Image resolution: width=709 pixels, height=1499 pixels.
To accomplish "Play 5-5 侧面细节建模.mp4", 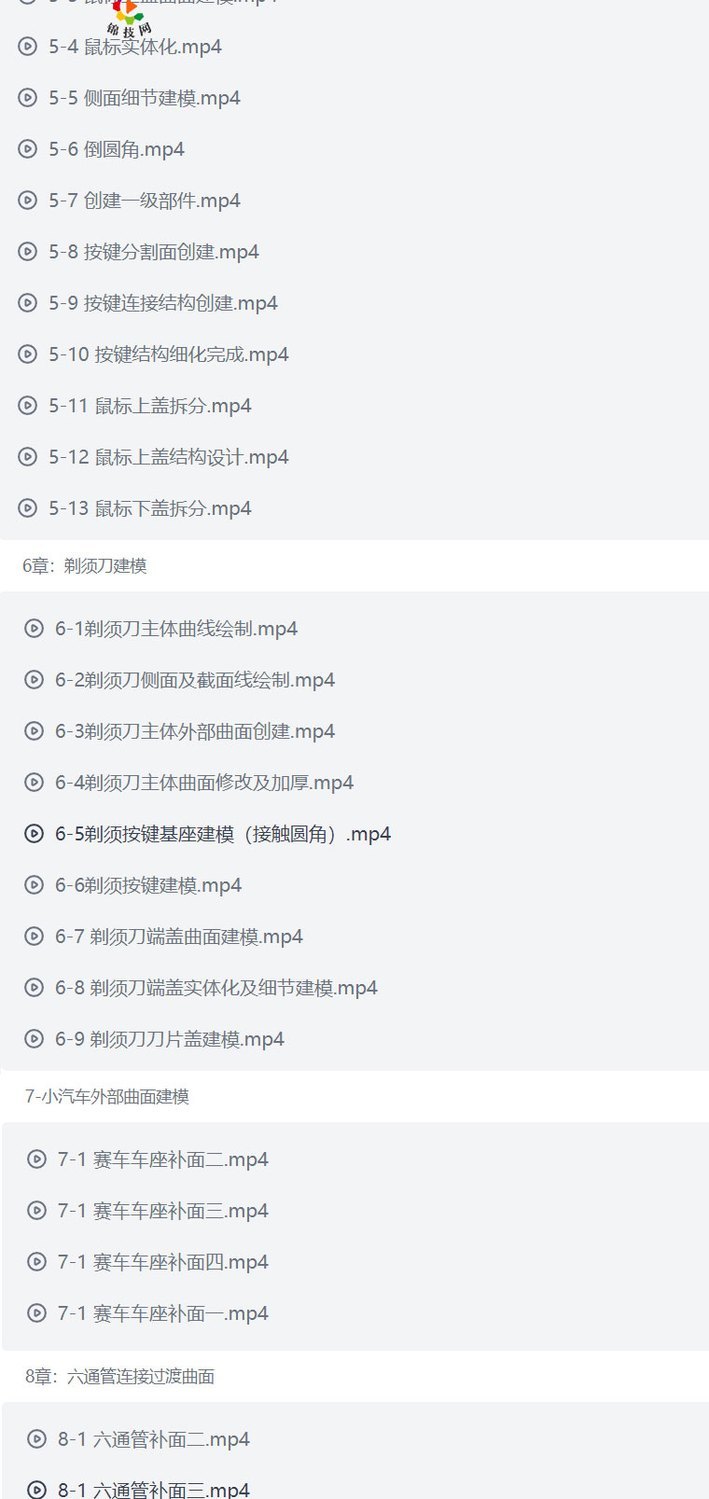I will [144, 98].
